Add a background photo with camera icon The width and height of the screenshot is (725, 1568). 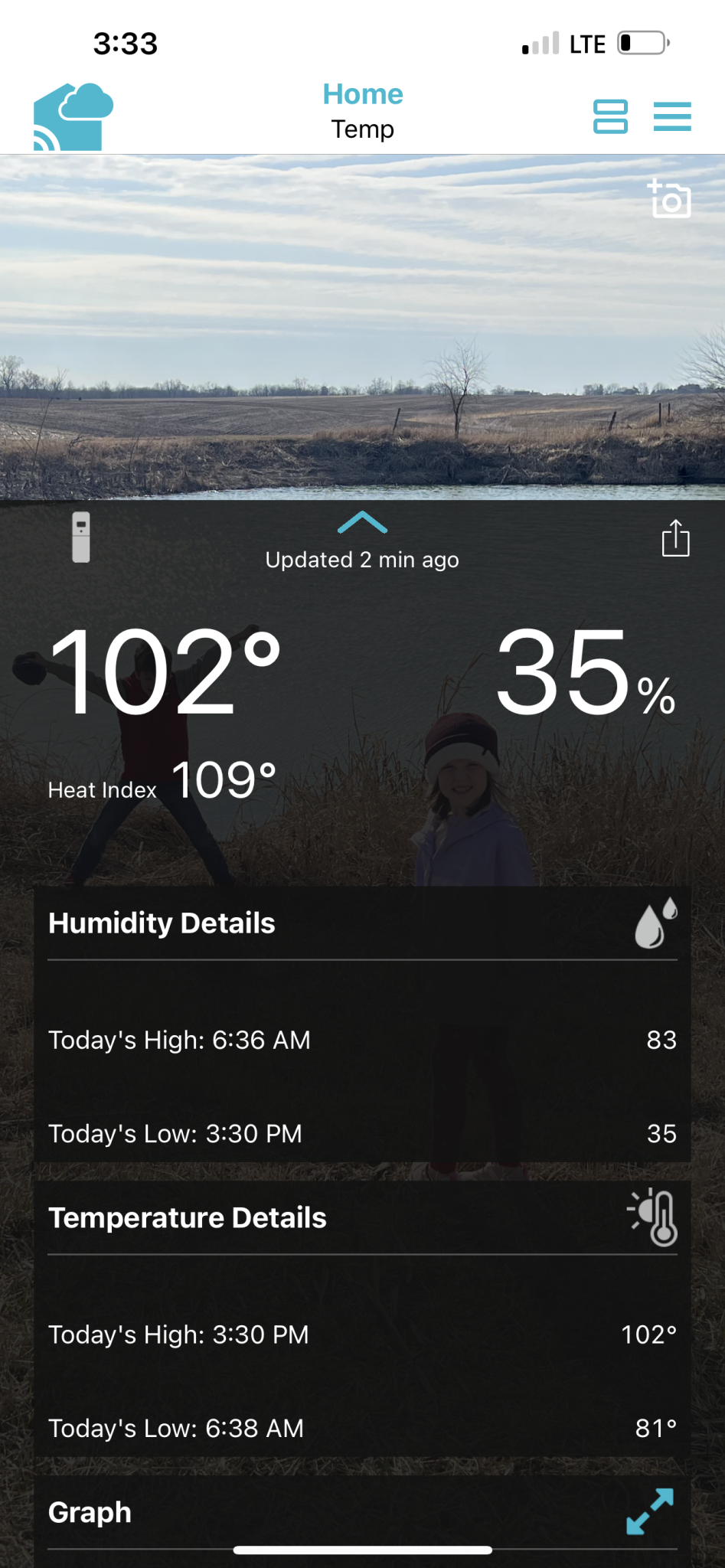671,200
